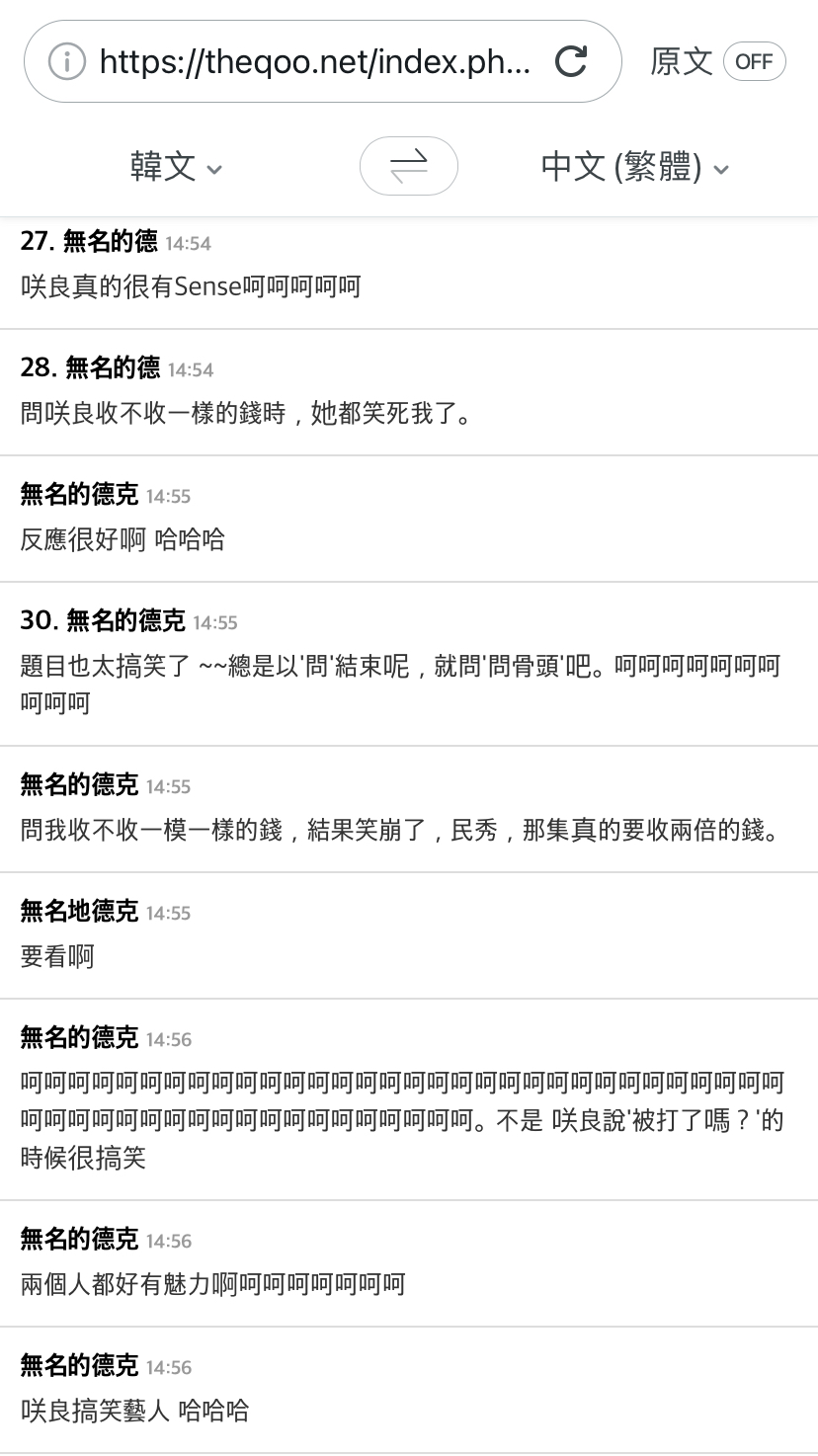Reload the current page
The width and height of the screenshot is (818, 1456).
pos(571,62)
